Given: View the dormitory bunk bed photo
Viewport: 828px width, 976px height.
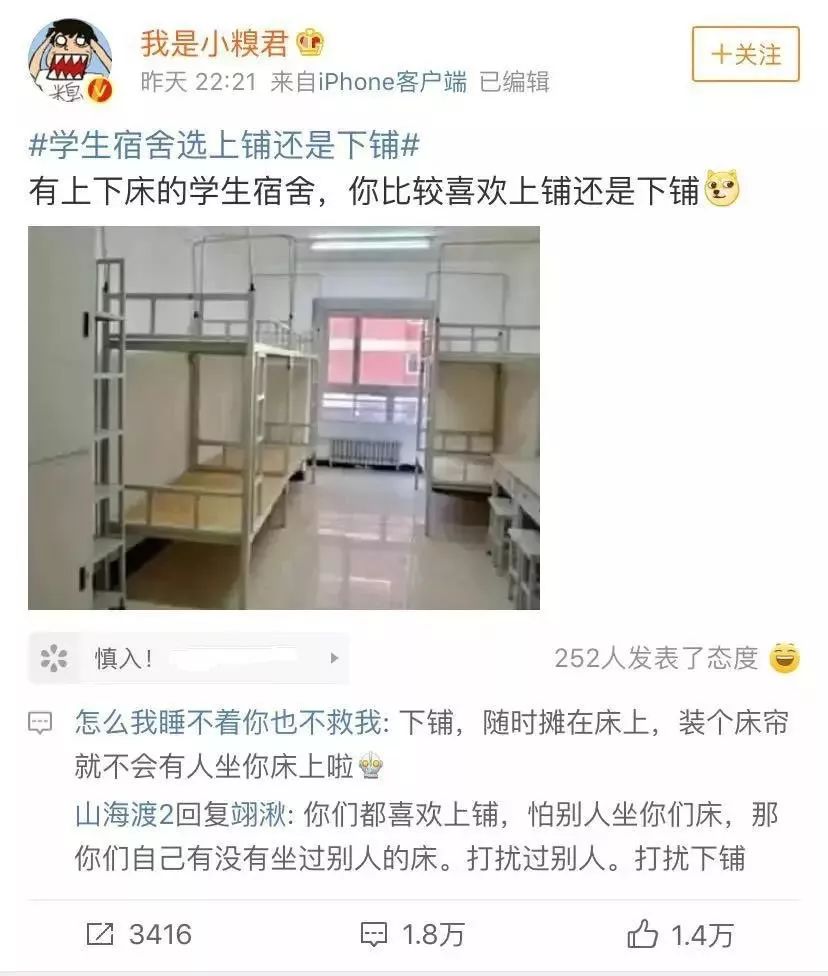Looking at the screenshot, I should coord(283,417).
